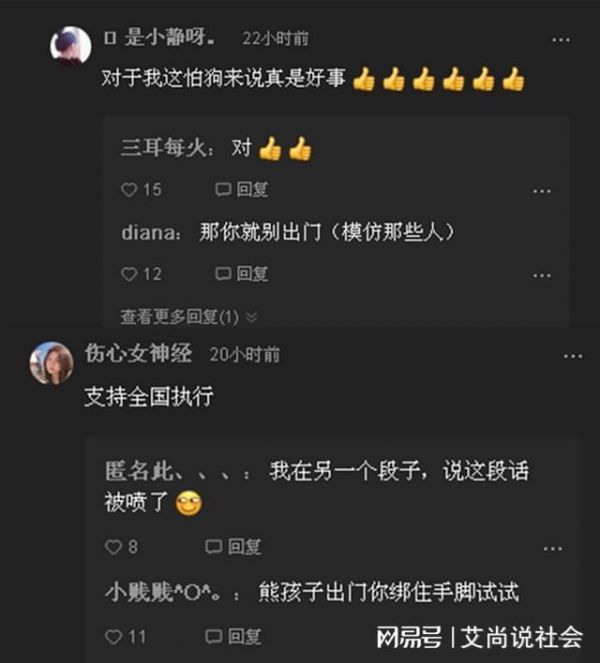Viewport: 600px width, 663px height.
Task: Reply to diana's comment
Action: (x=242, y=273)
